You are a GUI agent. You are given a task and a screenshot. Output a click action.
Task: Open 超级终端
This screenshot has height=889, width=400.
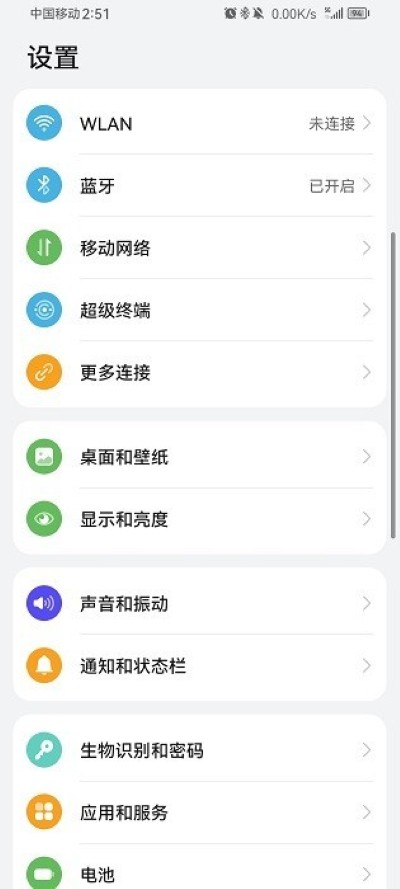[x=199, y=310]
